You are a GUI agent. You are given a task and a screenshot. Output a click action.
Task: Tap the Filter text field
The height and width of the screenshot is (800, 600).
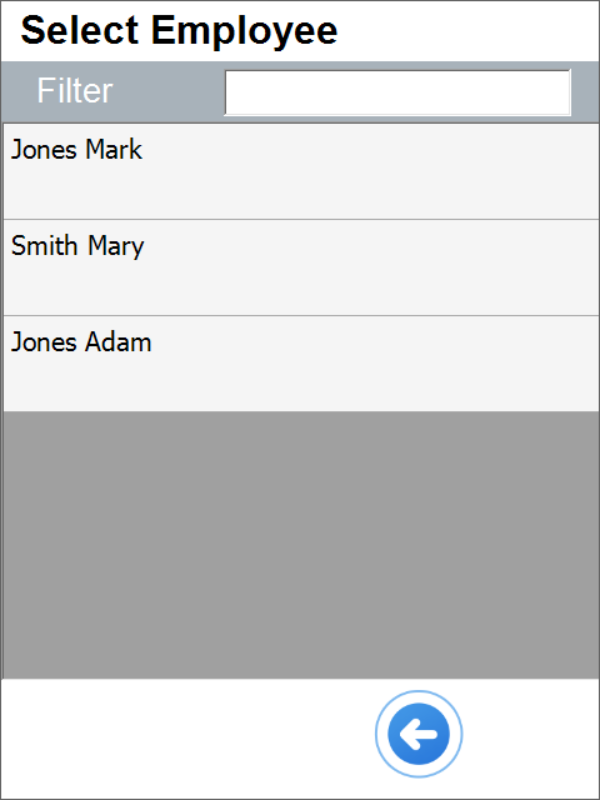click(397, 93)
